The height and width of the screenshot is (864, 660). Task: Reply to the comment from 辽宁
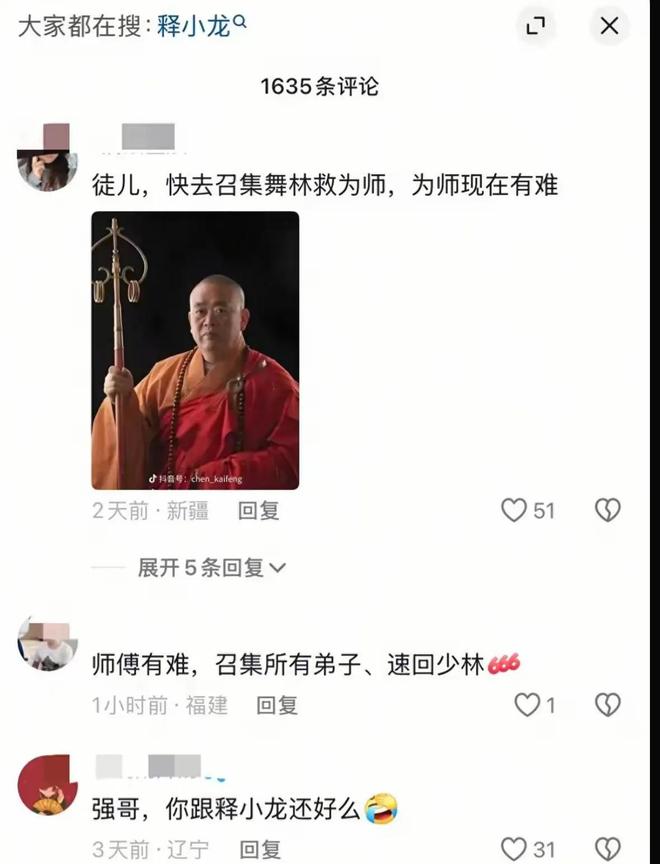pos(260,850)
